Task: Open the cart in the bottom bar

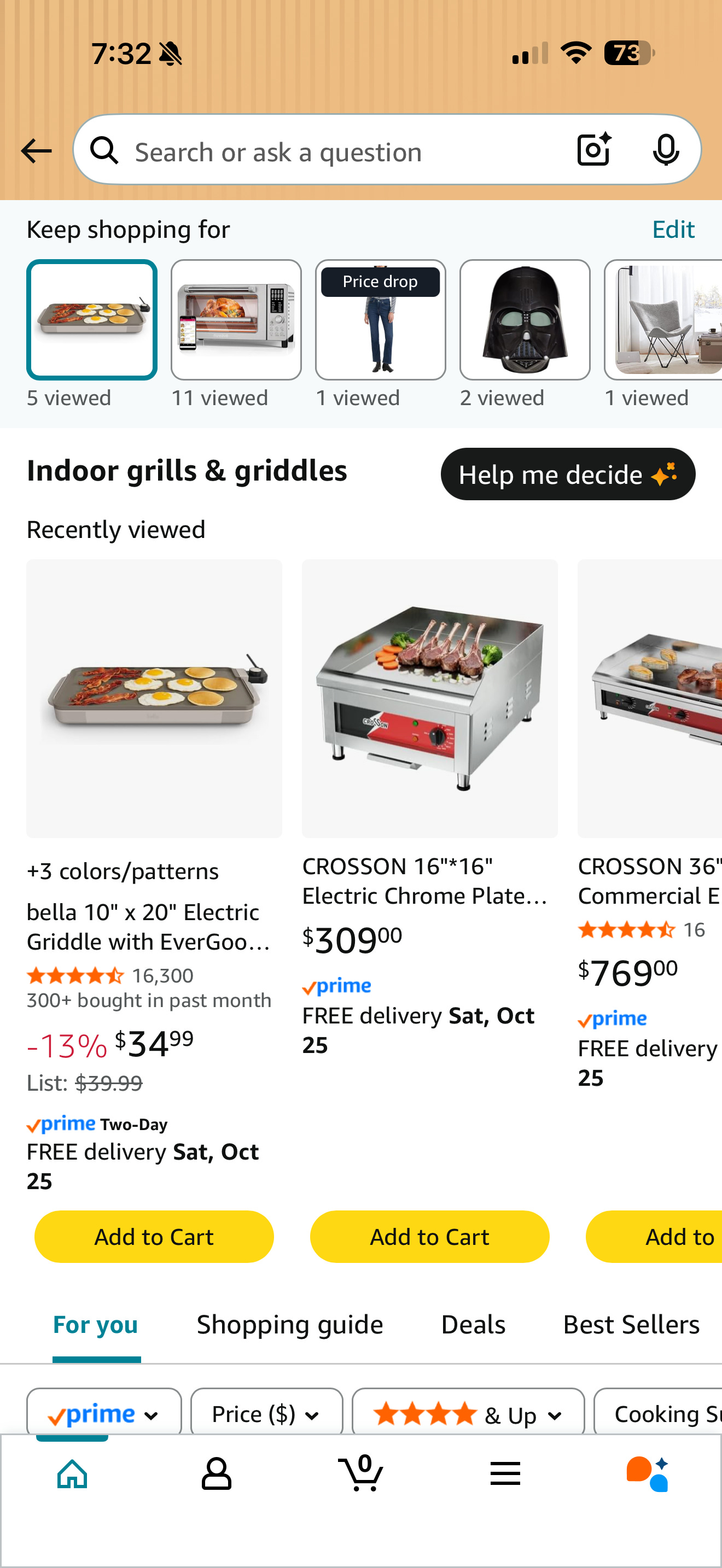Action: pyautogui.click(x=361, y=1473)
